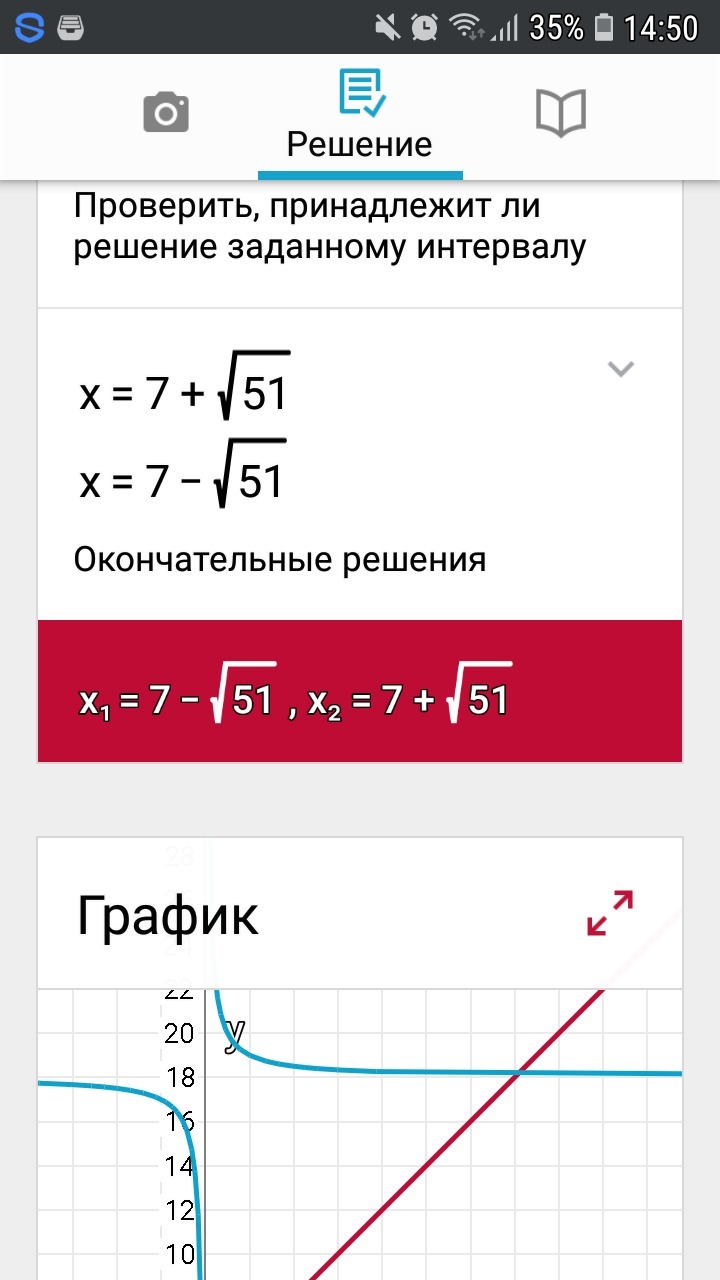Expand the График to fullscreen

610,912
